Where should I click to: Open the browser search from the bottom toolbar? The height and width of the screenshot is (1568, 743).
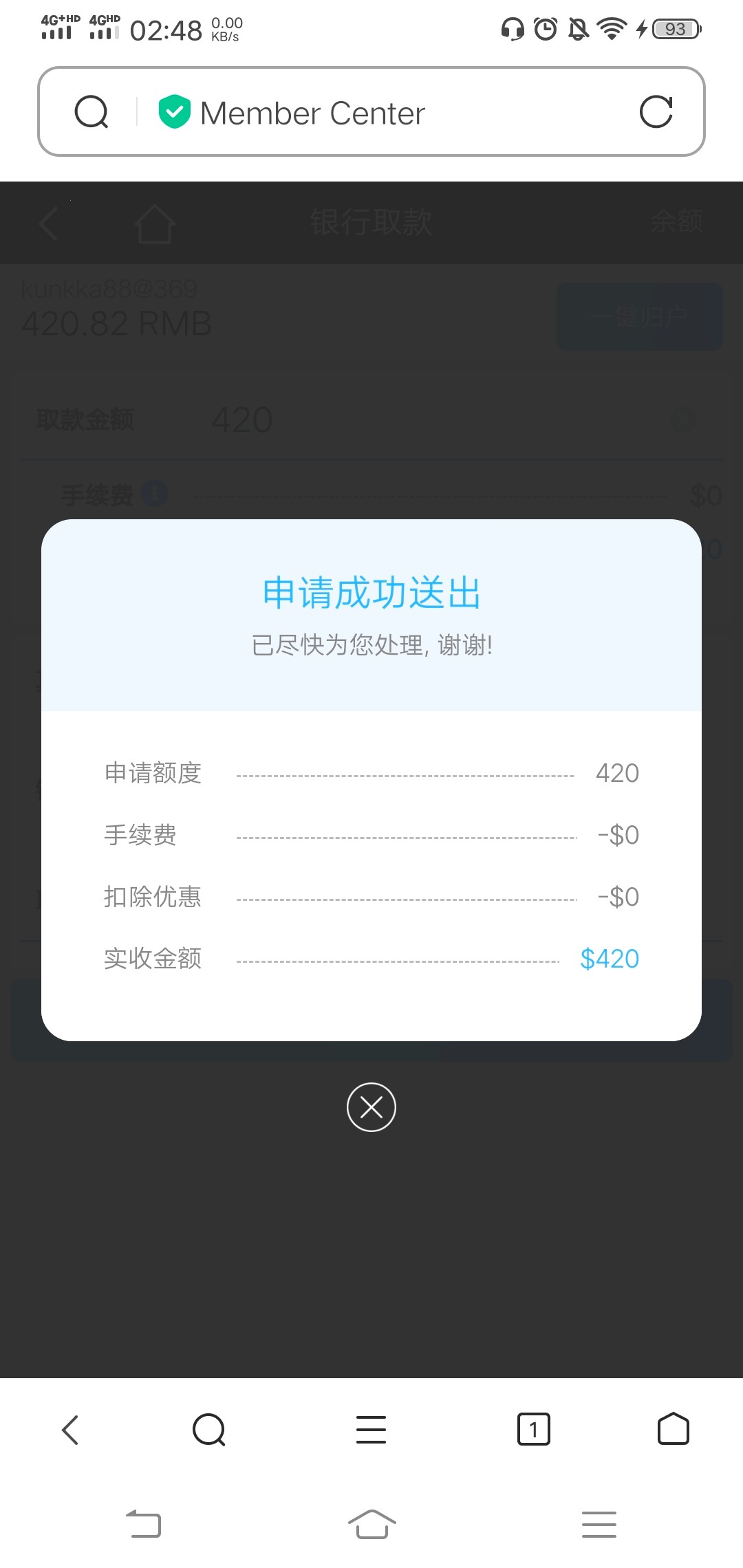pos(209,1428)
